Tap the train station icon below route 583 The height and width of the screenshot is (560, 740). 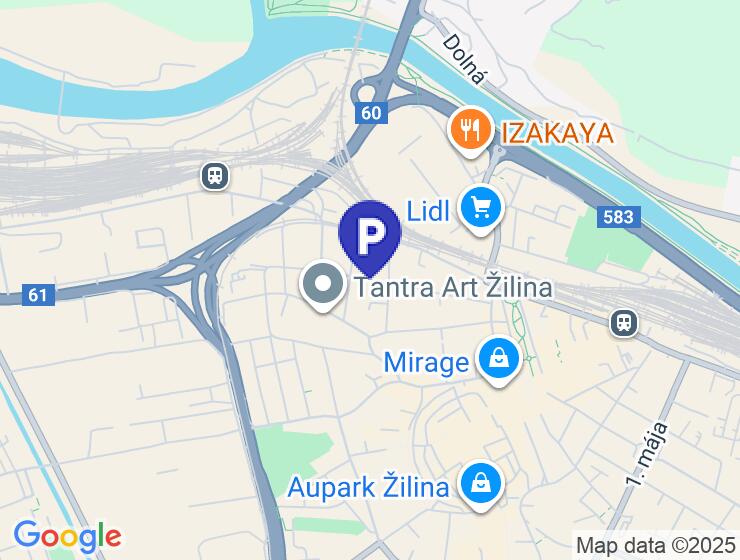pyautogui.click(x=624, y=323)
